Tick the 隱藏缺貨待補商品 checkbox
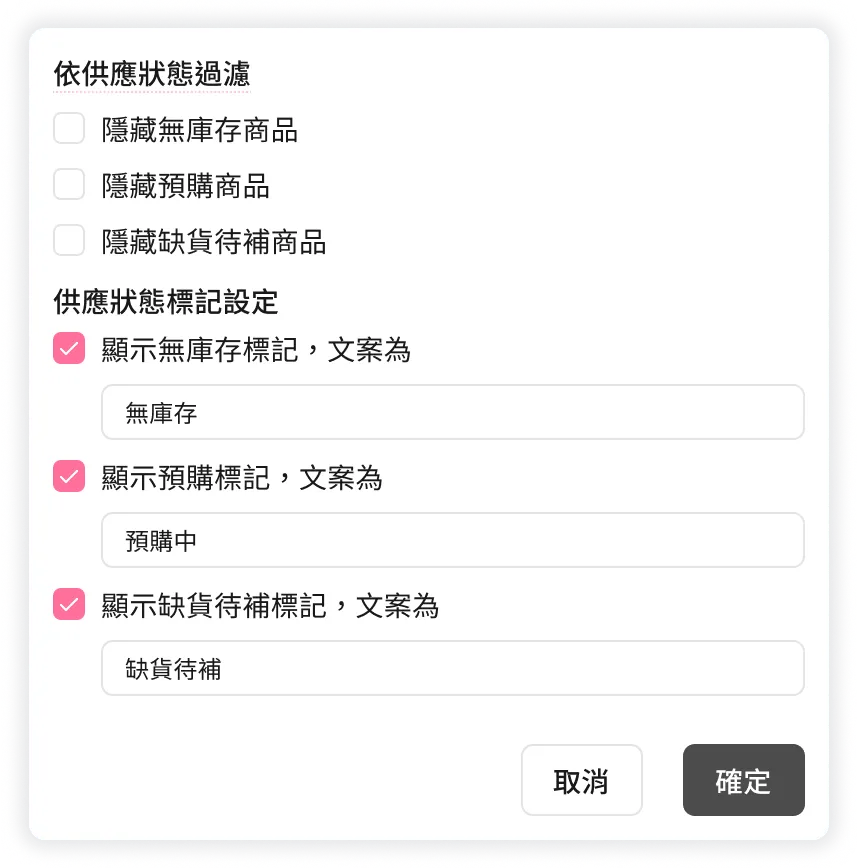The height and width of the screenshot is (868, 857). click(69, 241)
